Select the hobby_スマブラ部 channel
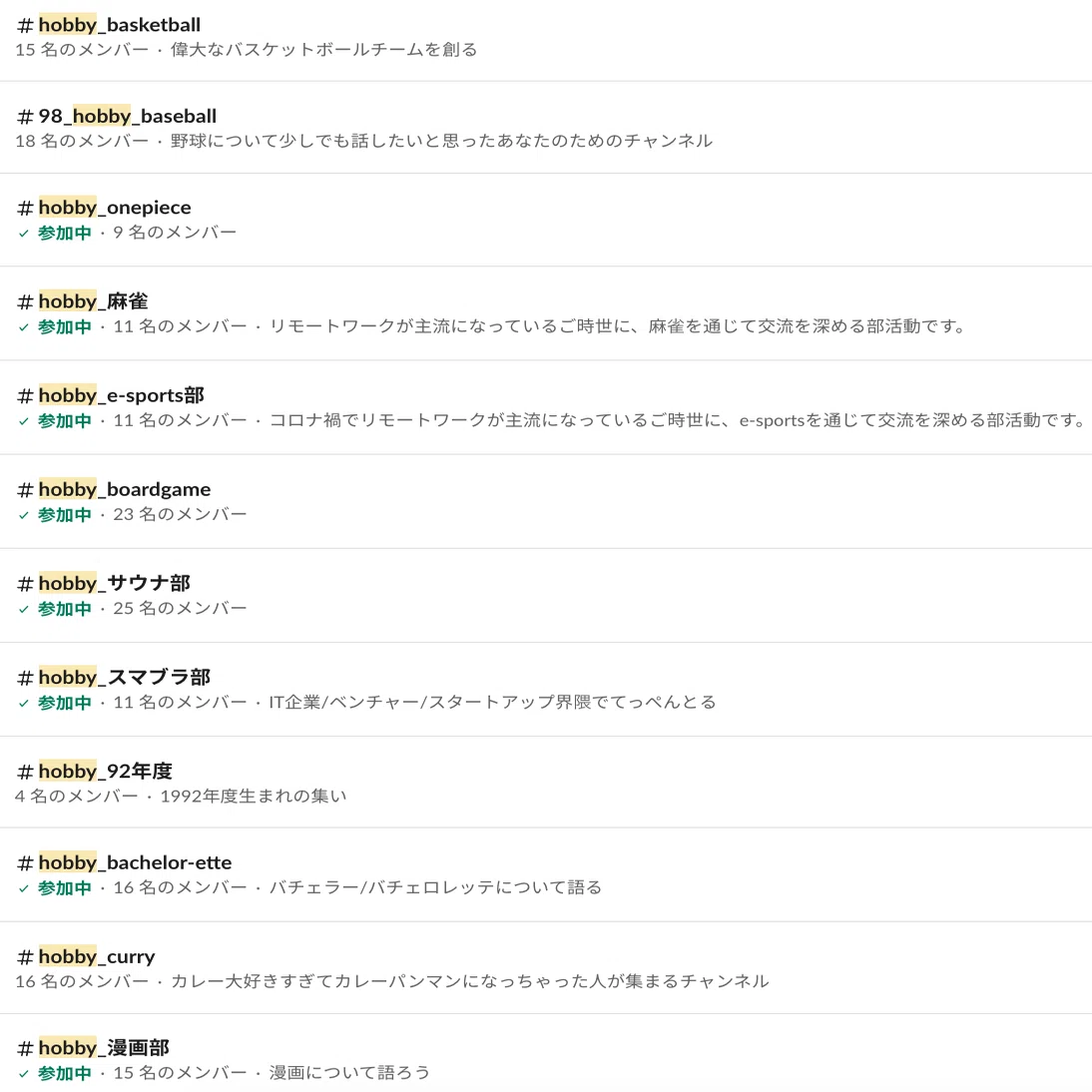Screen dimensions: 1092x1092 tap(546, 690)
